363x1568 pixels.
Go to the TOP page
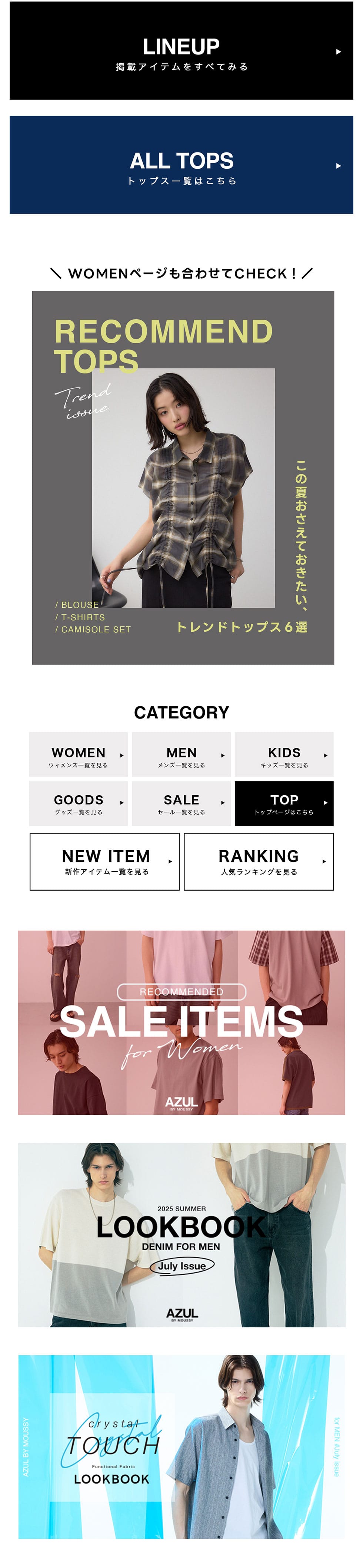pyautogui.click(x=284, y=803)
